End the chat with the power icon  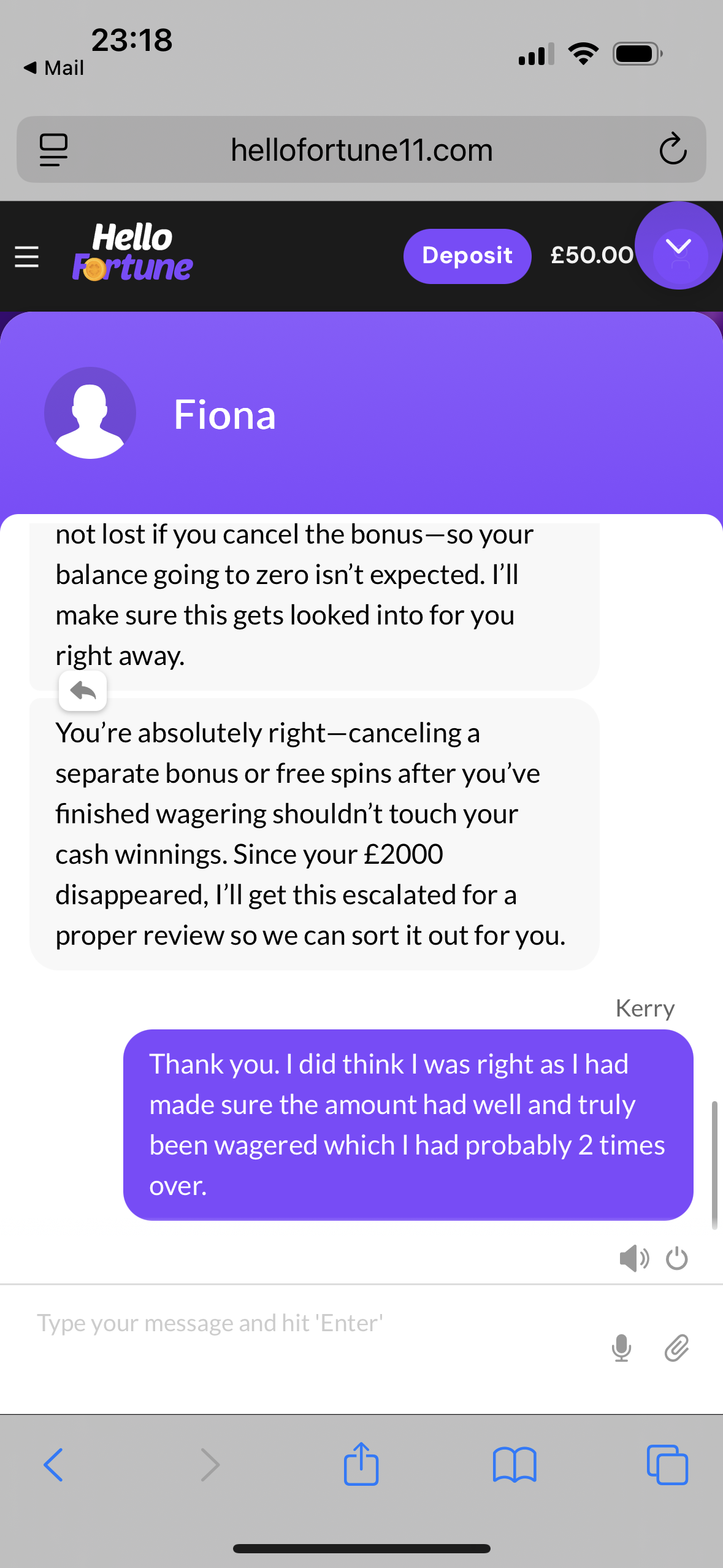(x=677, y=1259)
